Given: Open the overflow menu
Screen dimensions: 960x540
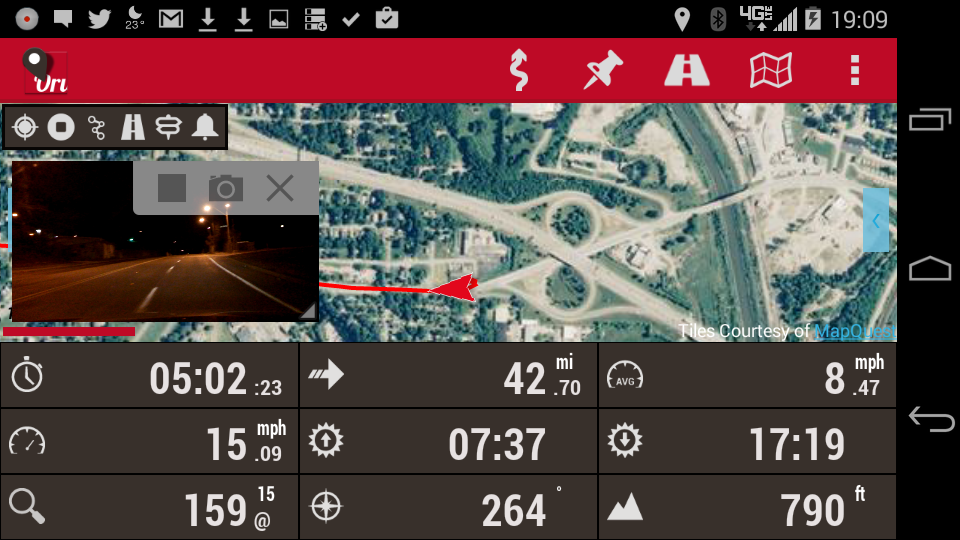Looking at the screenshot, I should coord(854,71).
